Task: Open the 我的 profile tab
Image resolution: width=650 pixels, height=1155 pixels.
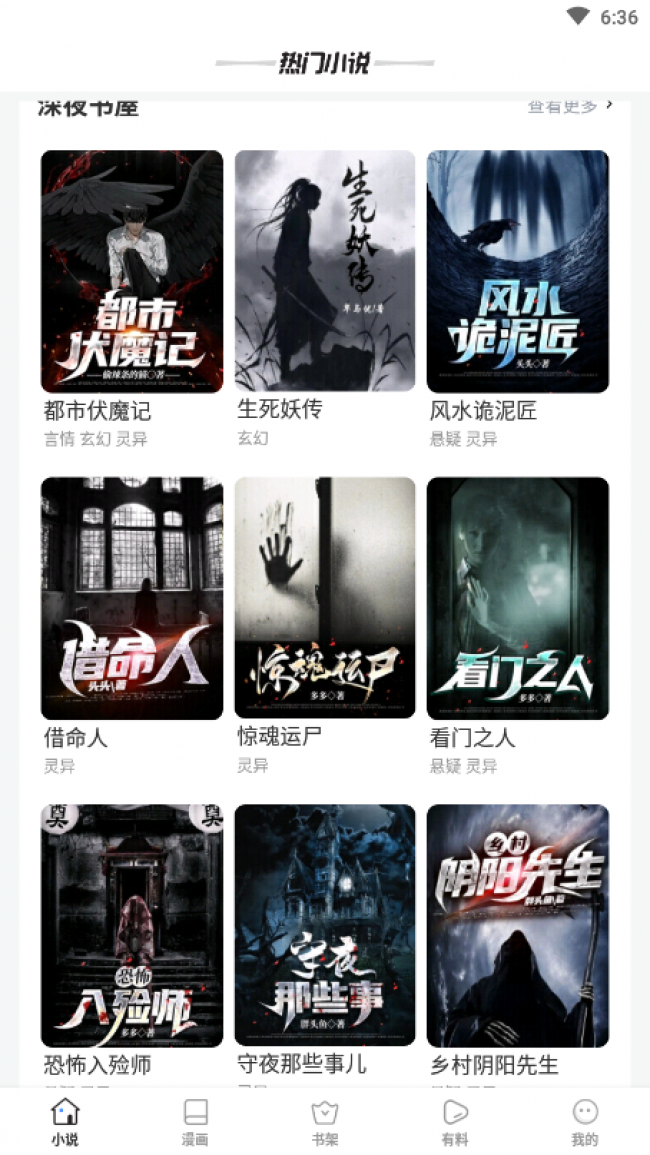Action: click(x=585, y=1122)
